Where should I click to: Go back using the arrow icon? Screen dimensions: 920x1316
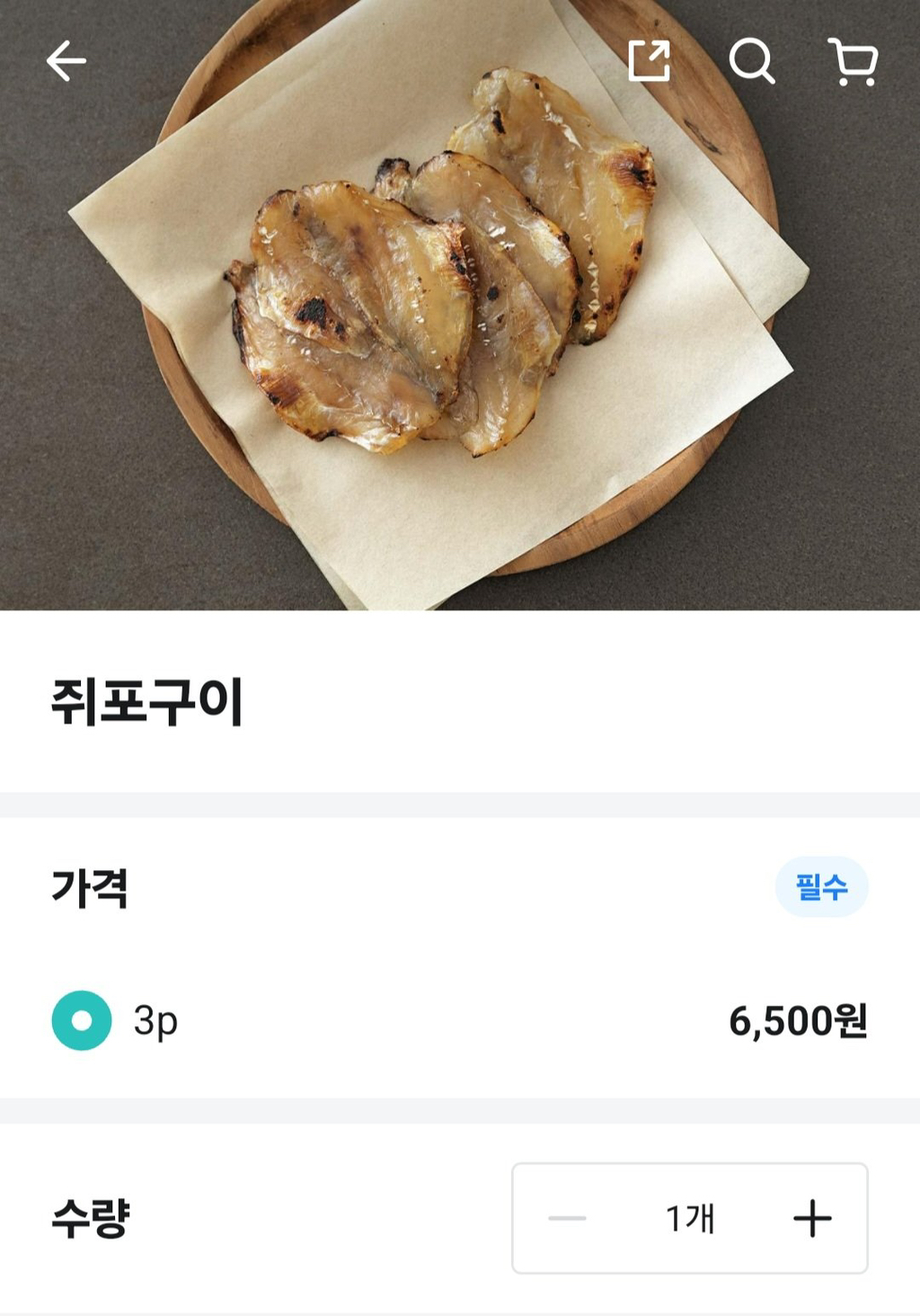pyautogui.click(x=66, y=62)
